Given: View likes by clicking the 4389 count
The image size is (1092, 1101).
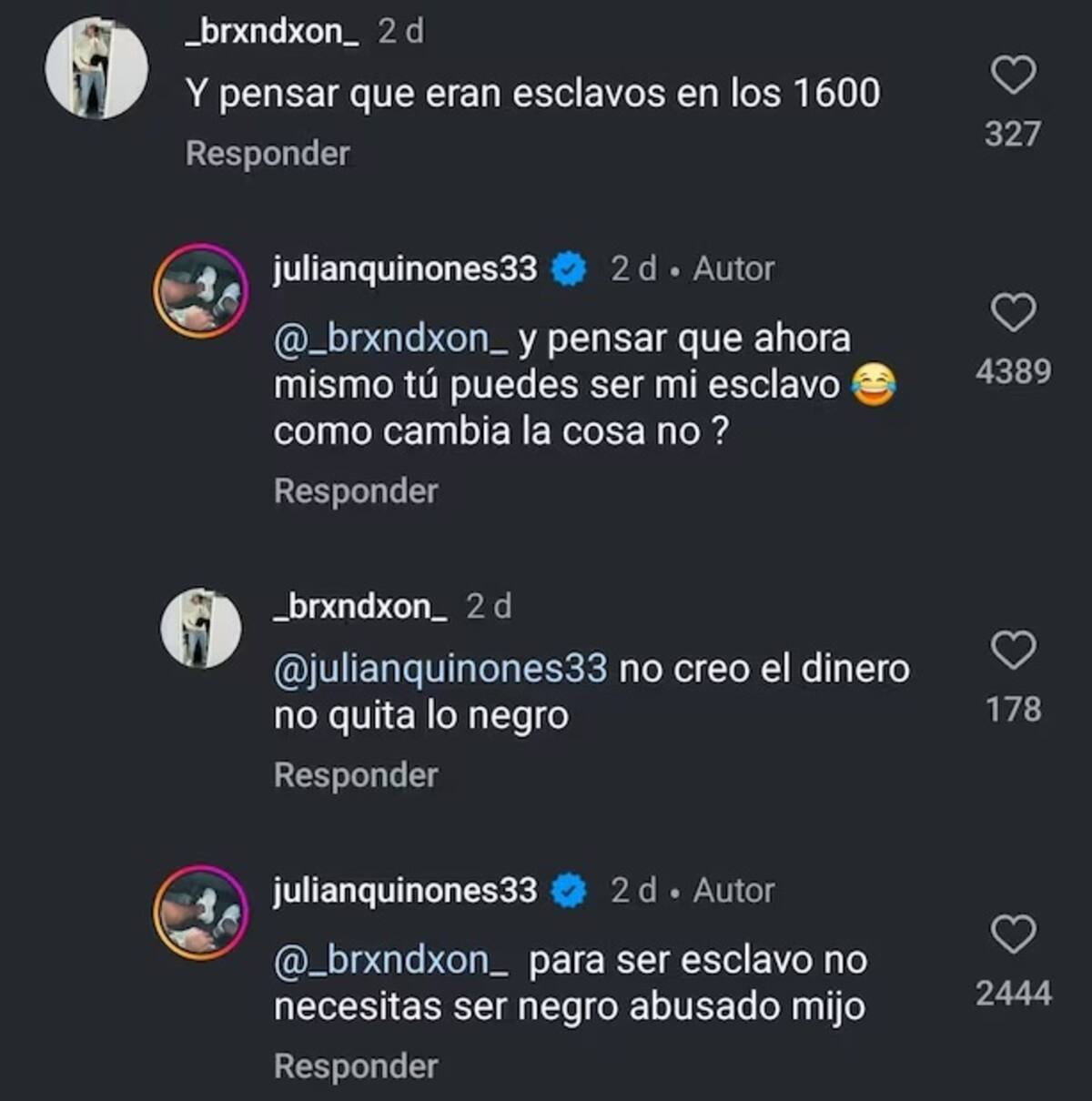Looking at the screenshot, I should [x=1015, y=370].
